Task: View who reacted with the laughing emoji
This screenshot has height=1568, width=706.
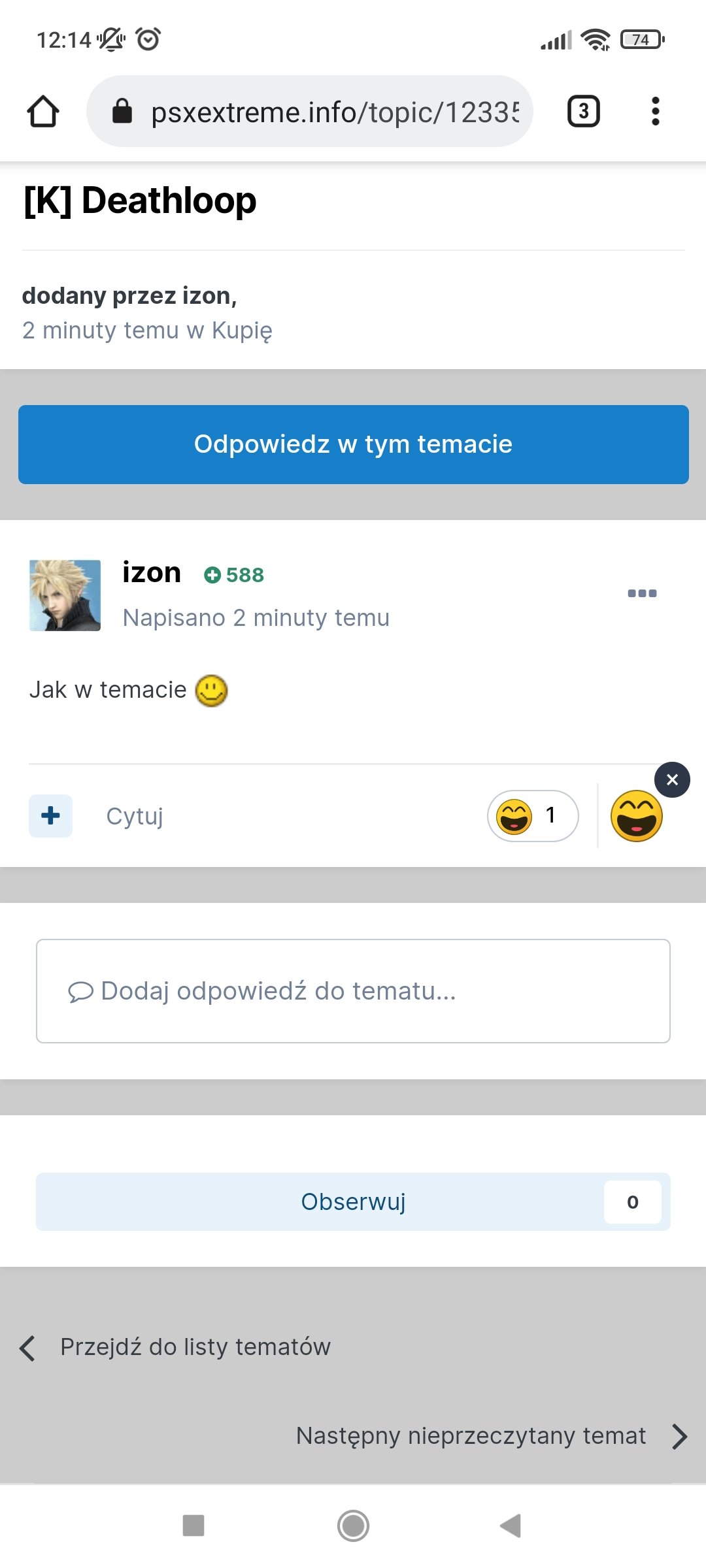Action: (x=532, y=816)
